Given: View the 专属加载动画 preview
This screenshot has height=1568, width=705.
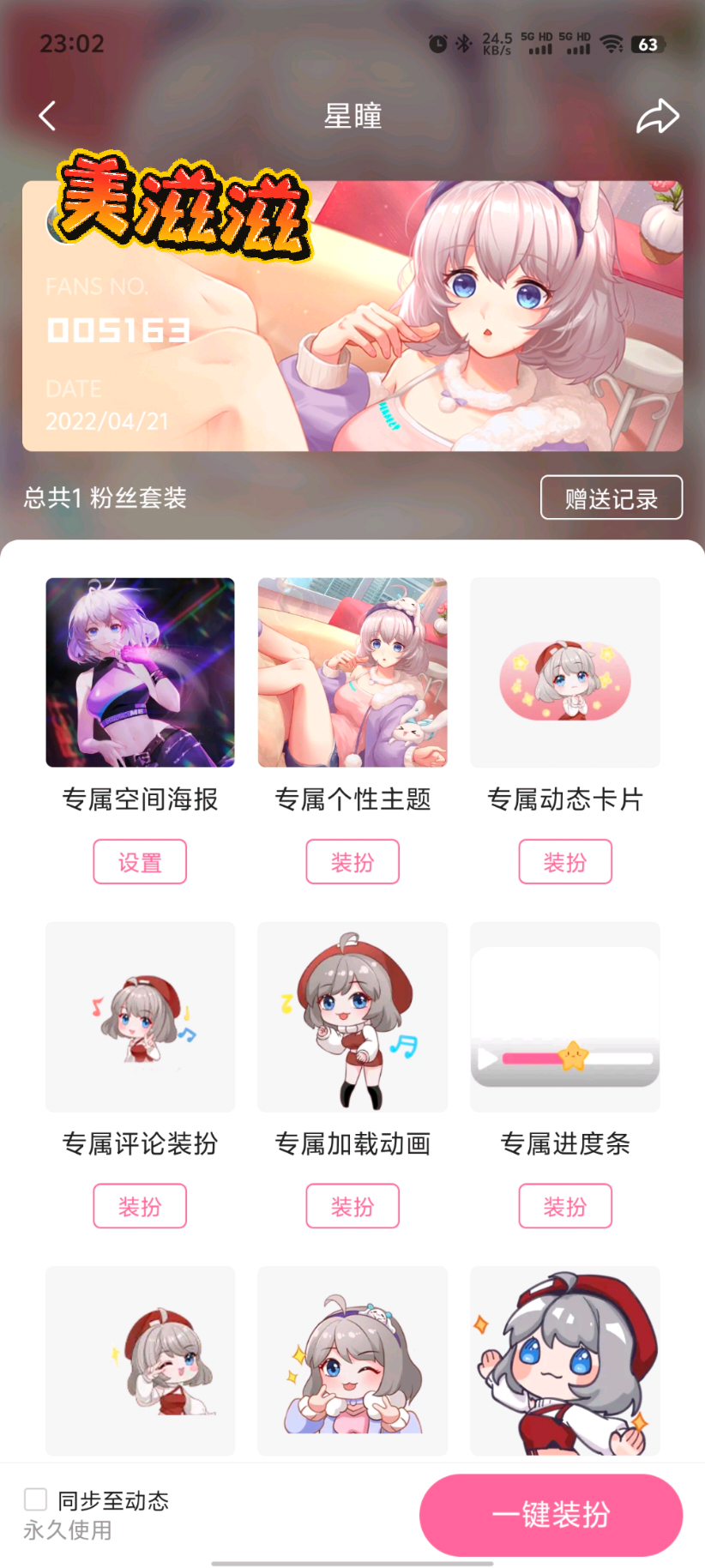Looking at the screenshot, I should (x=352, y=1017).
